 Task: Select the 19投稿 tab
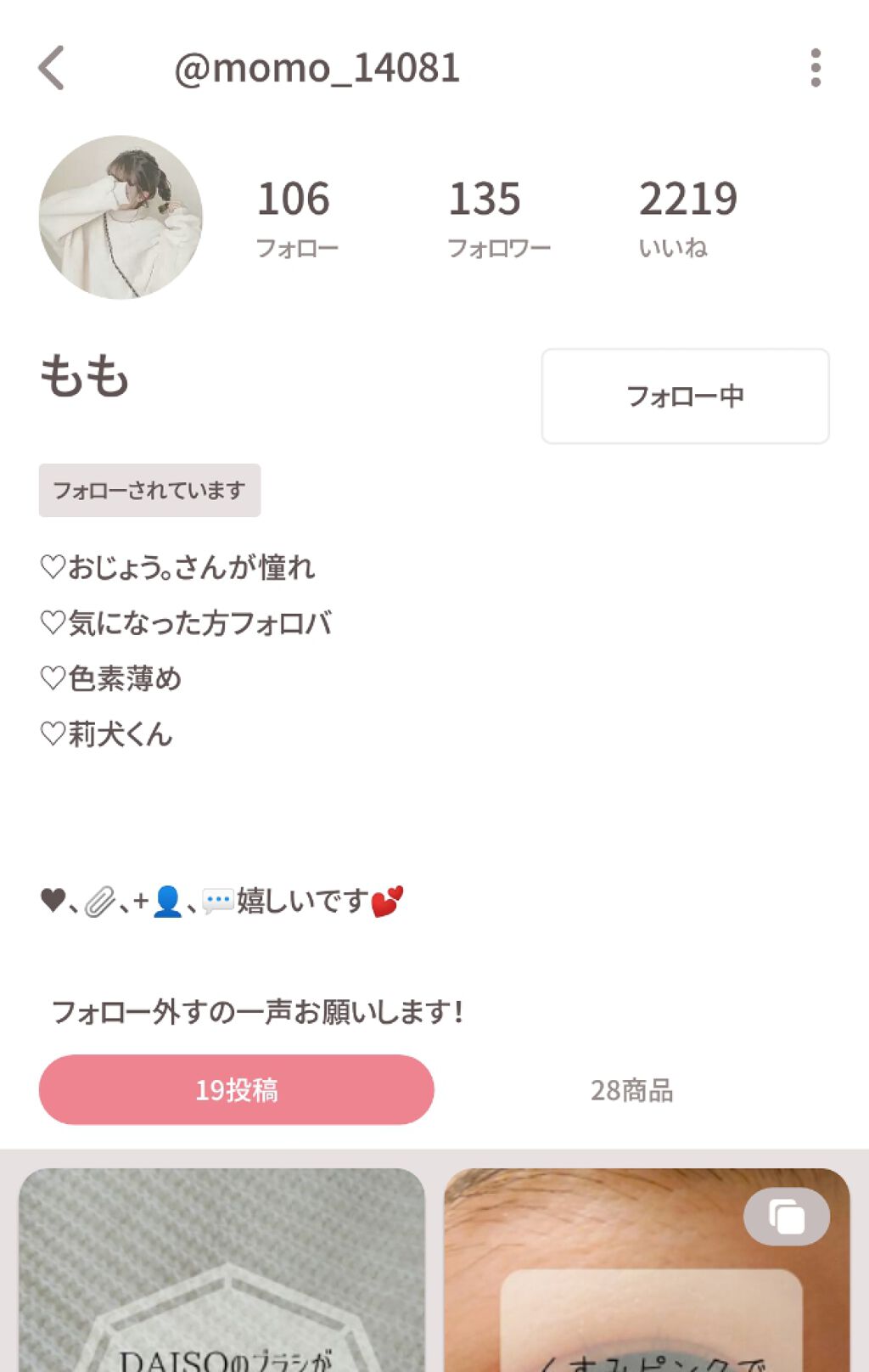point(236,1089)
